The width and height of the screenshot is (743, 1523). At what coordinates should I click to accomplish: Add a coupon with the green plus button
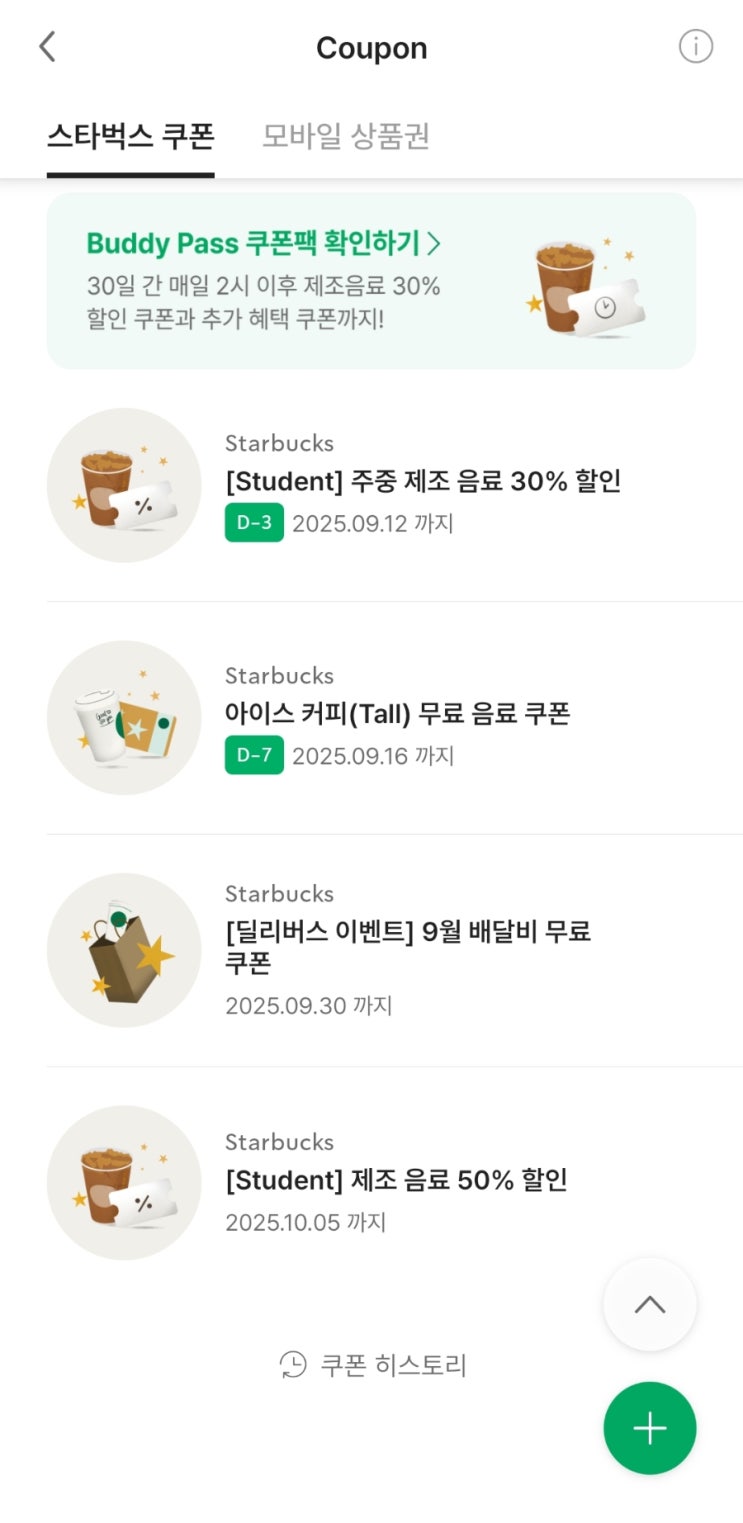coord(650,1428)
